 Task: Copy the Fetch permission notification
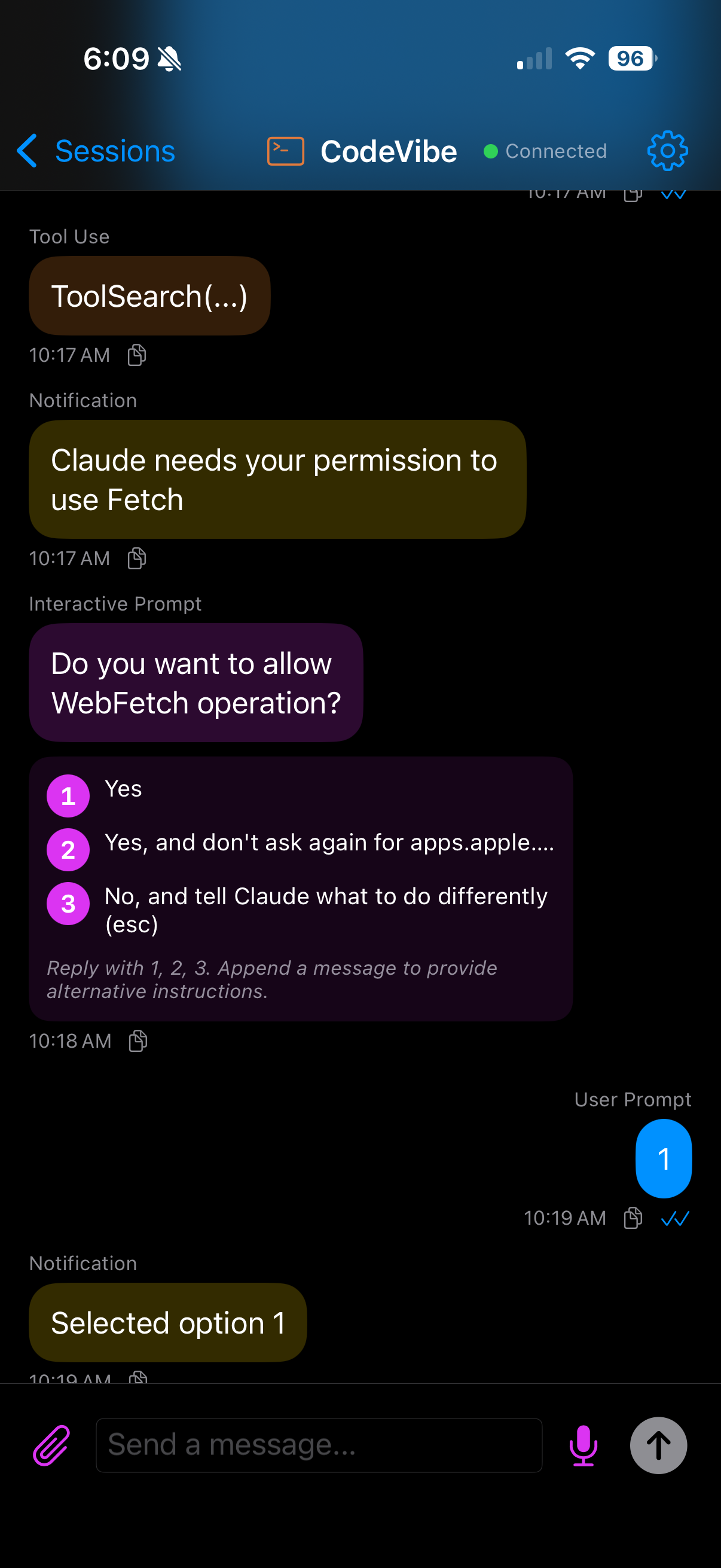tap(136, 558)
